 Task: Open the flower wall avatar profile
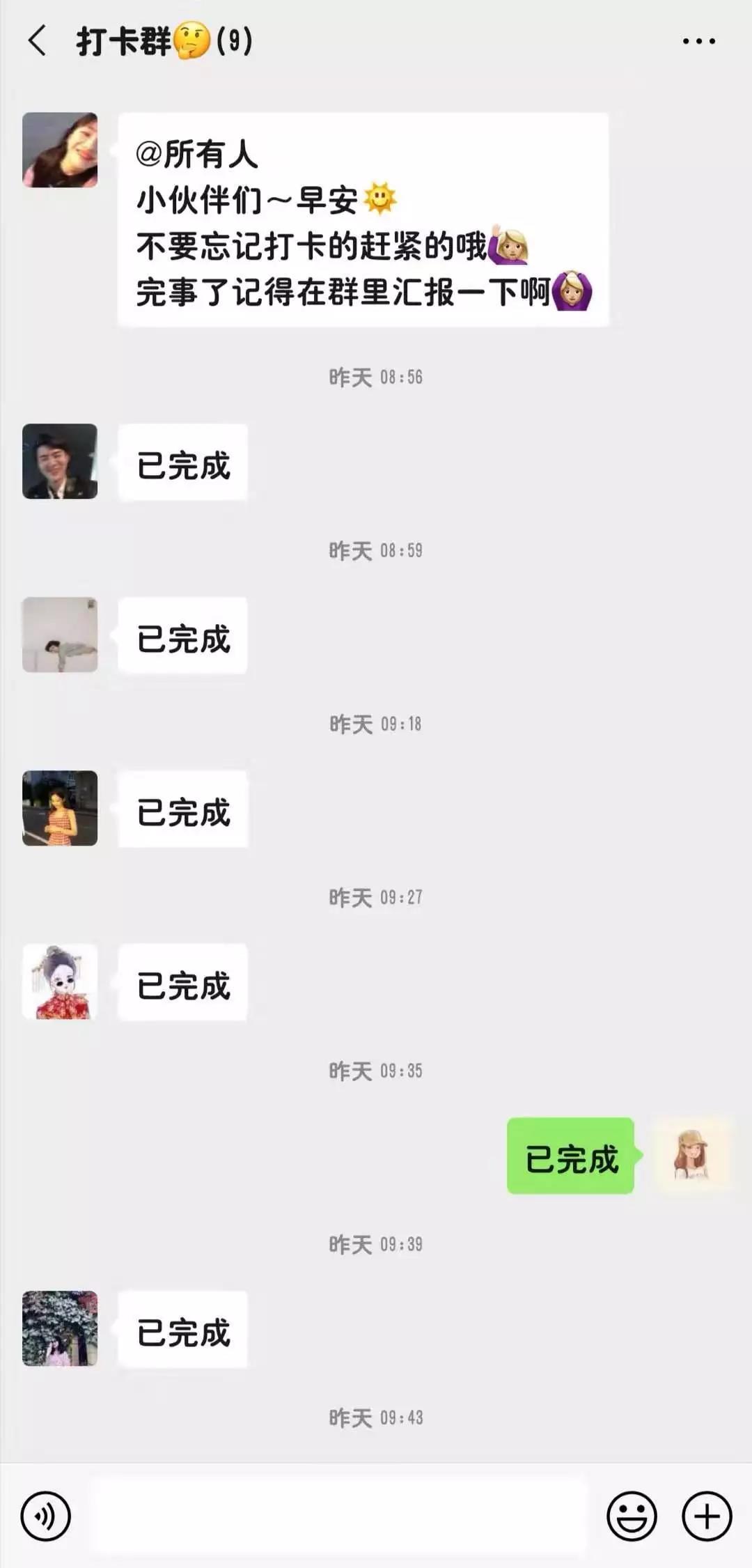60,1328
